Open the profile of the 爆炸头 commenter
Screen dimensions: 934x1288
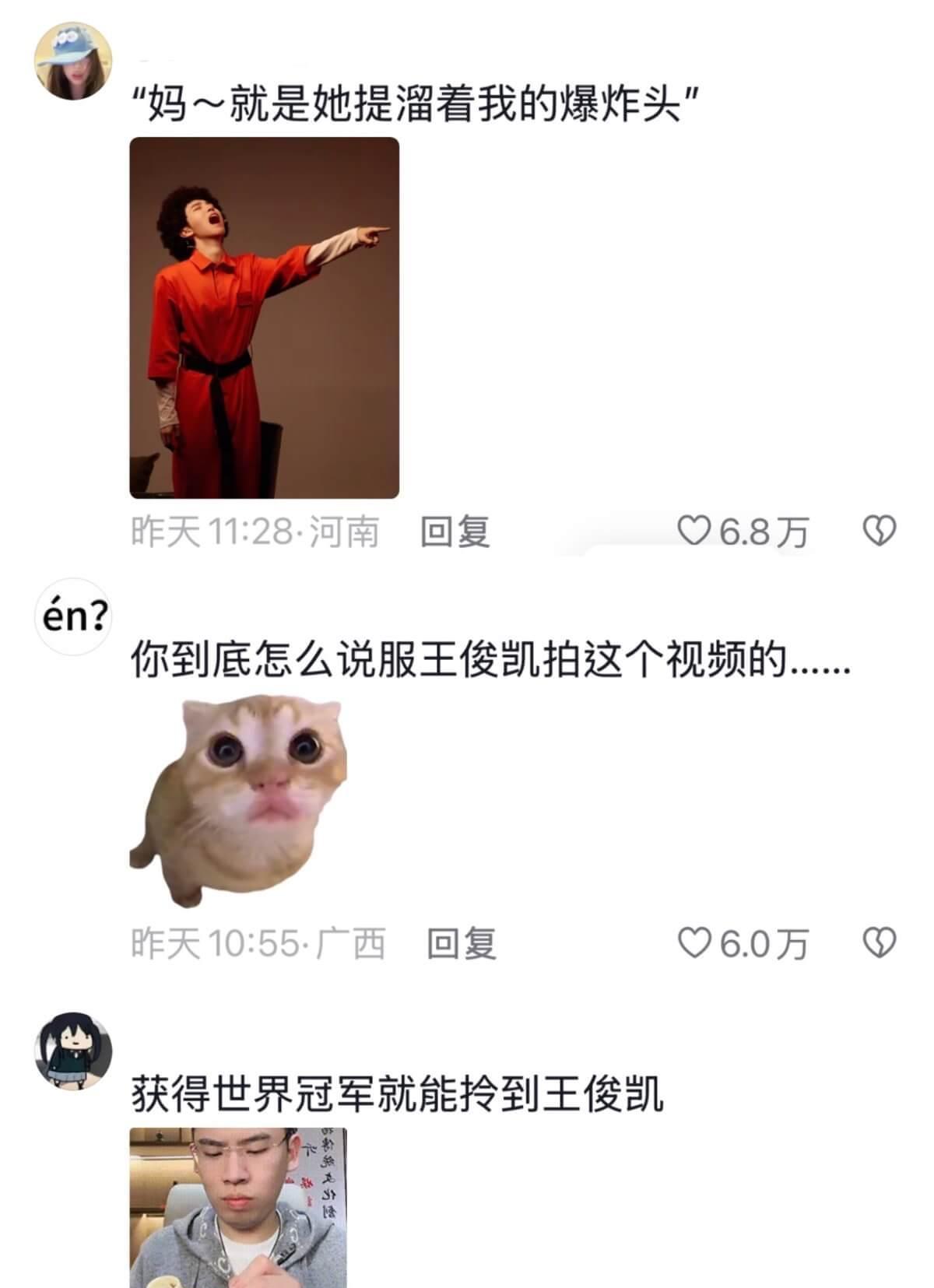point(74,61)
